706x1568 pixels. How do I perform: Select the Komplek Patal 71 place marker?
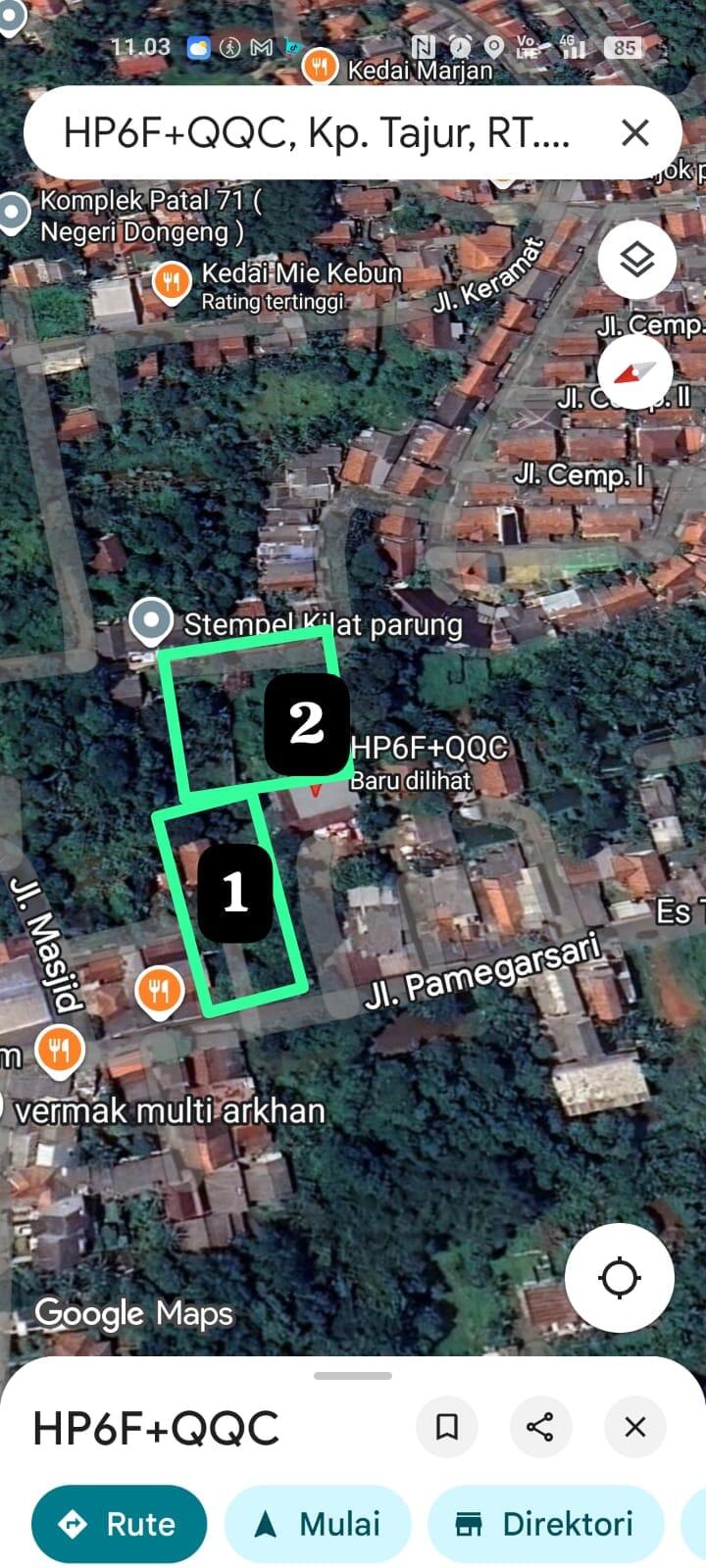(x=14, y=211)
